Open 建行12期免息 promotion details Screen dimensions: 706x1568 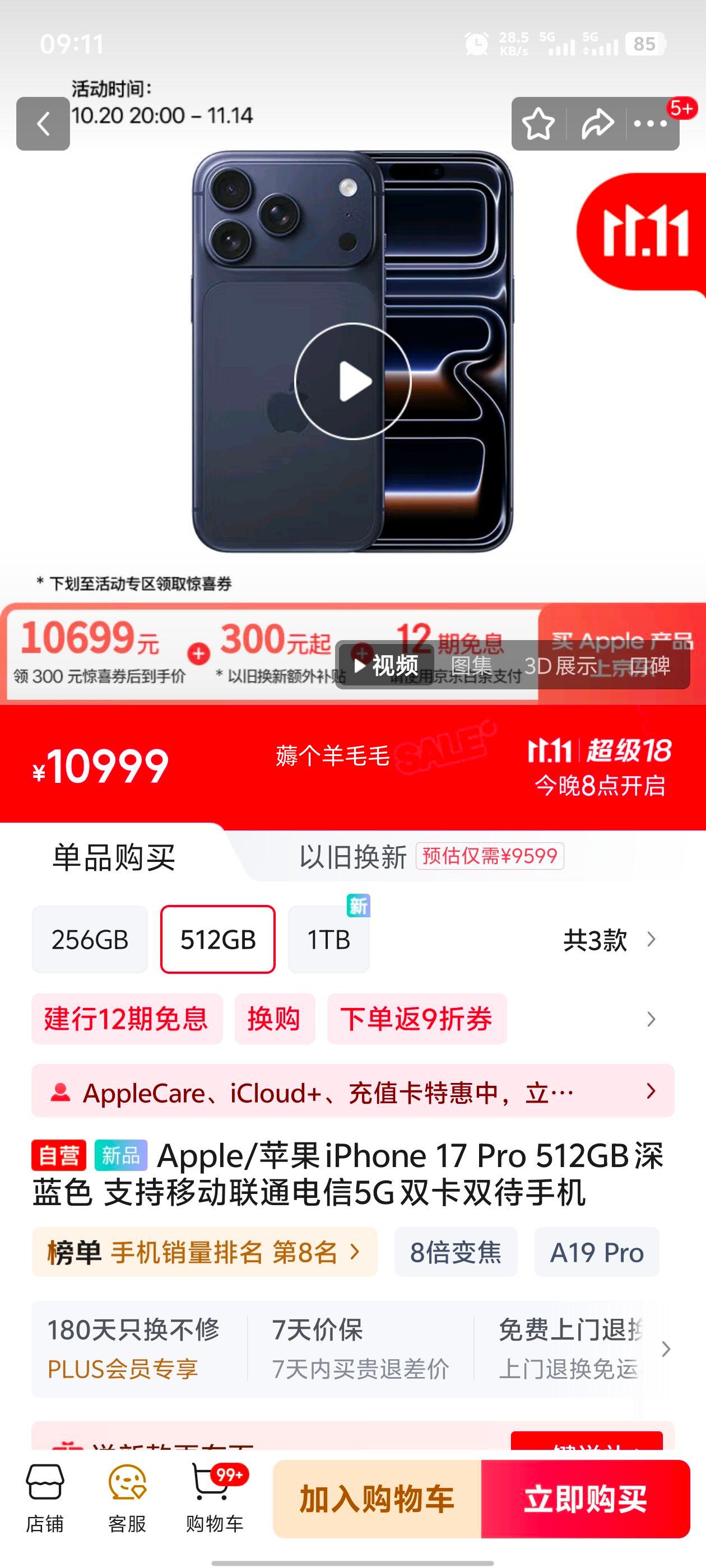point(127,1019)
